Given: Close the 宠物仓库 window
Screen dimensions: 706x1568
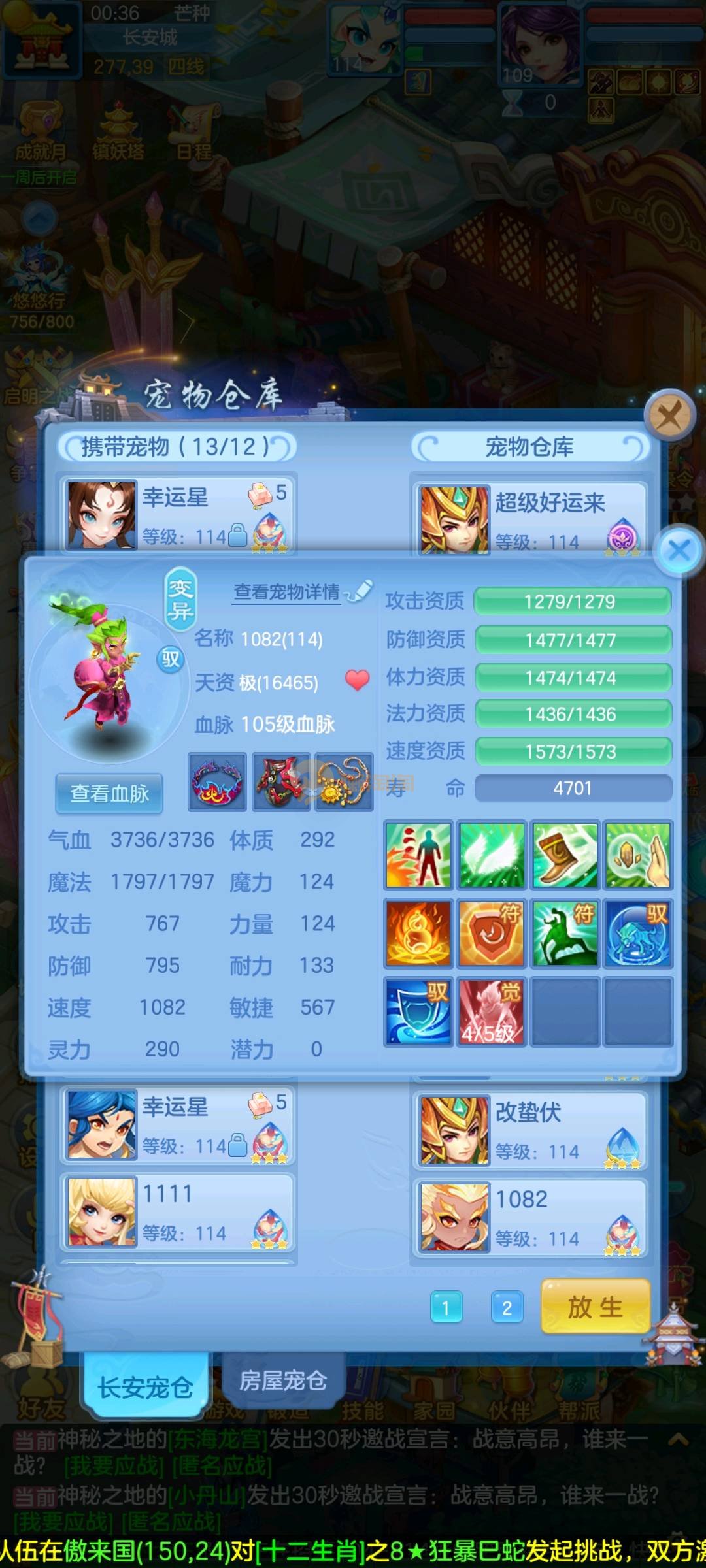Looking at the screenshot, I should (x=669, y=414).
